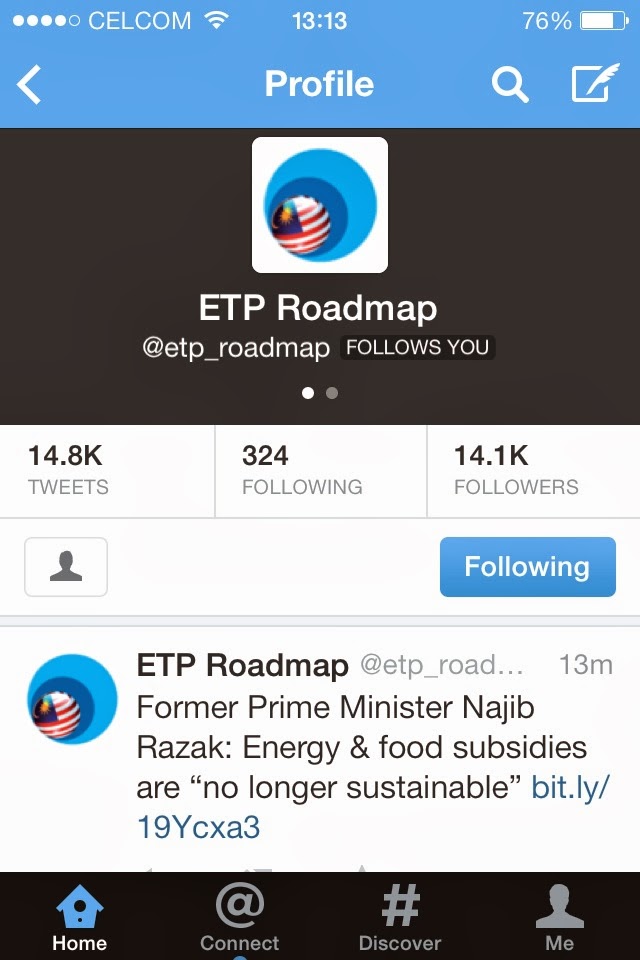This screenshot has width=640, height=960.
Task: Compose a new tweet
Action: click(594, 85)
